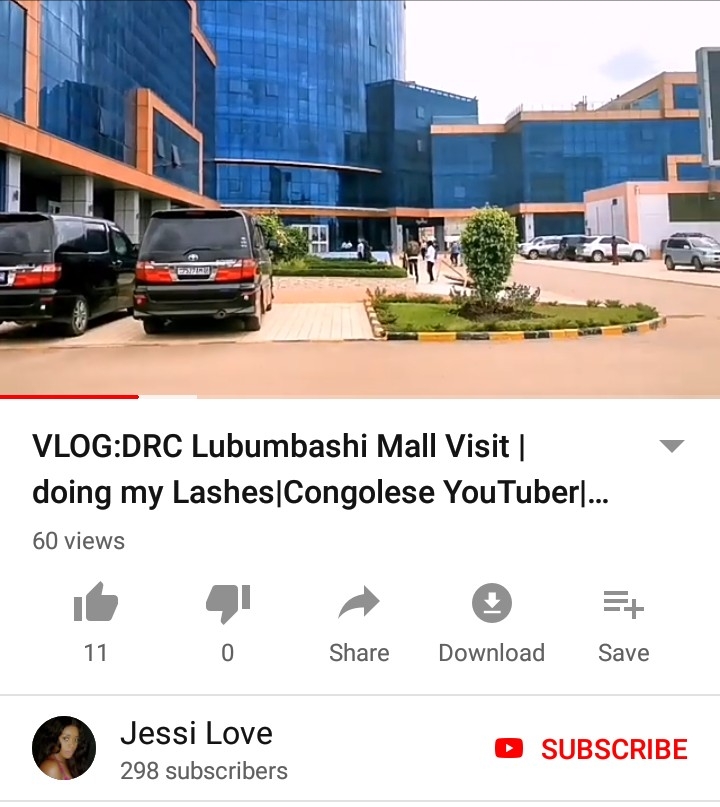The width and height of the screenshot is (720, 807).
Task: Open Jessi Love's channel avatar
Action: tap(64, 748)
